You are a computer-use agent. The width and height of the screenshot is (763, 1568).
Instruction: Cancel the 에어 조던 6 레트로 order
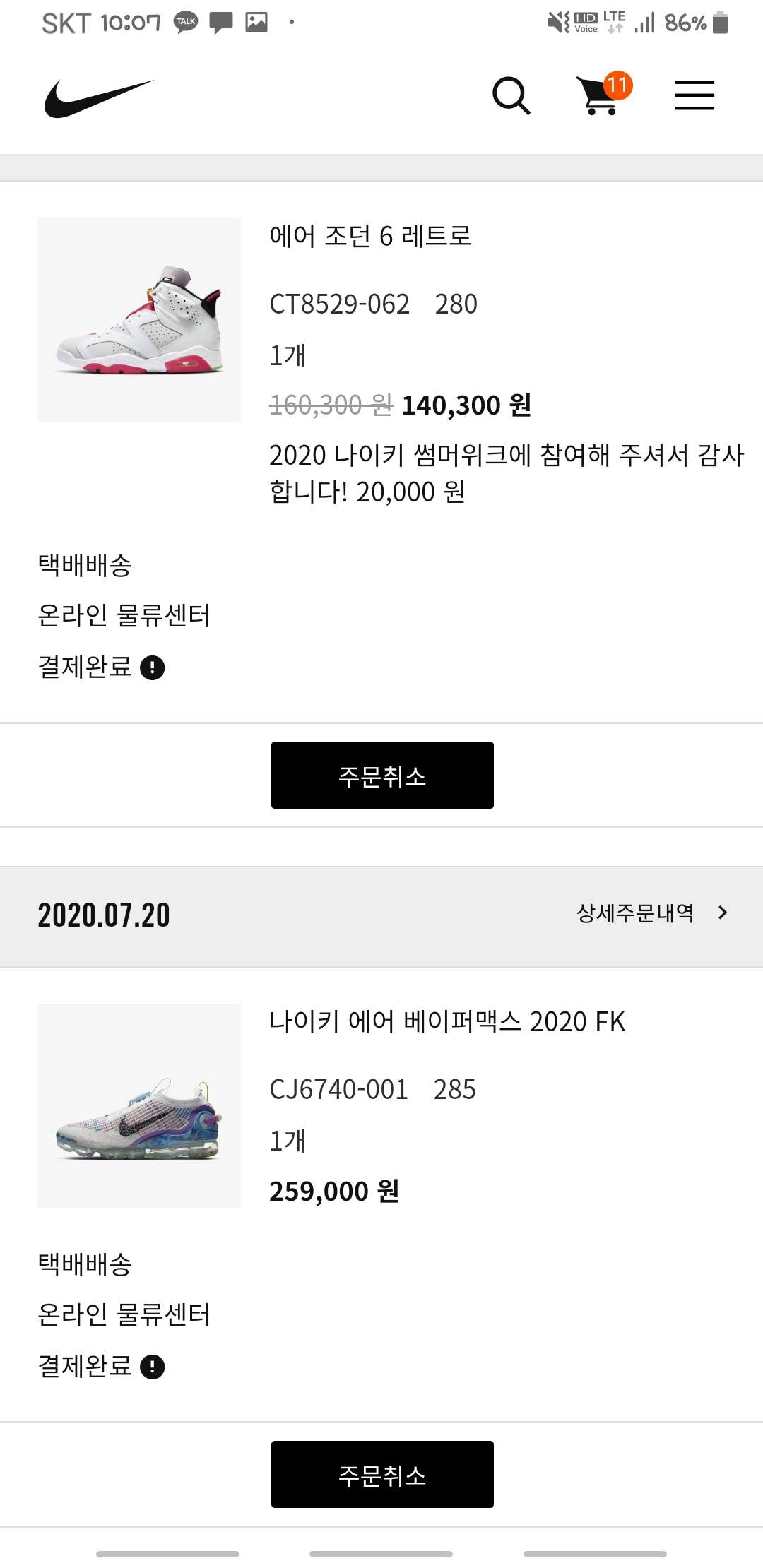coord(382,775)
